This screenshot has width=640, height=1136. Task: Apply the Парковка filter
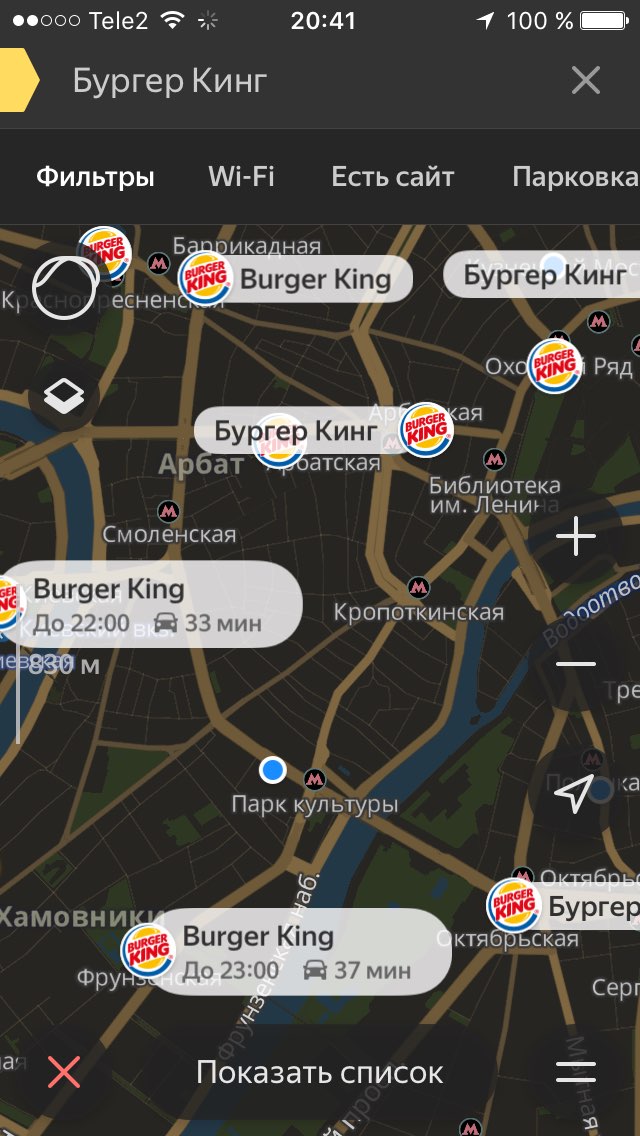[575, 177]
